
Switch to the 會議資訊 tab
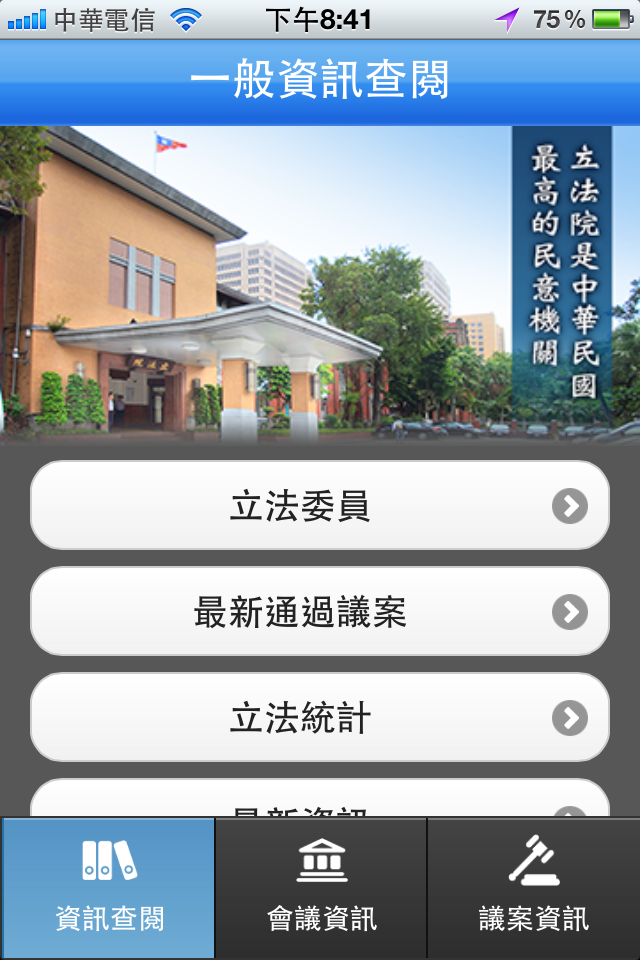click(321, 889)
